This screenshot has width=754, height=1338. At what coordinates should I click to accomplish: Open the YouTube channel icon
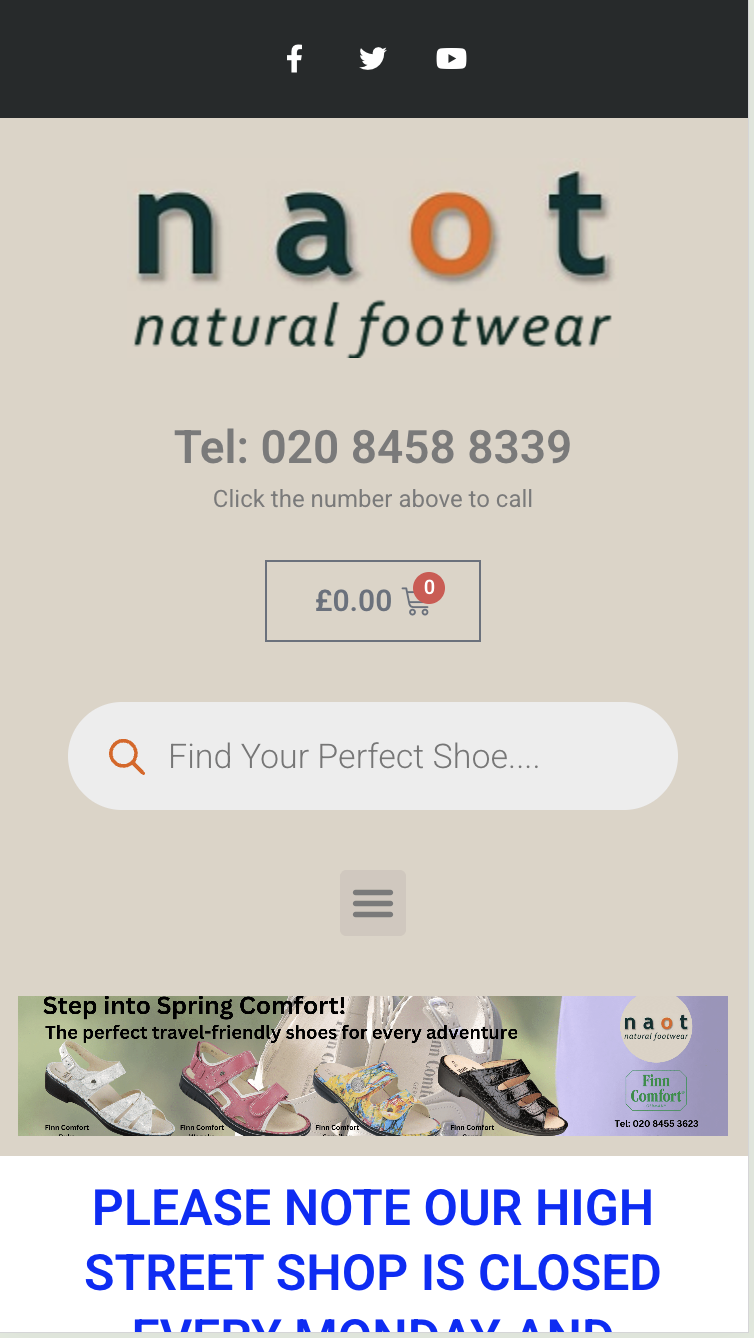tap(451, 58)
